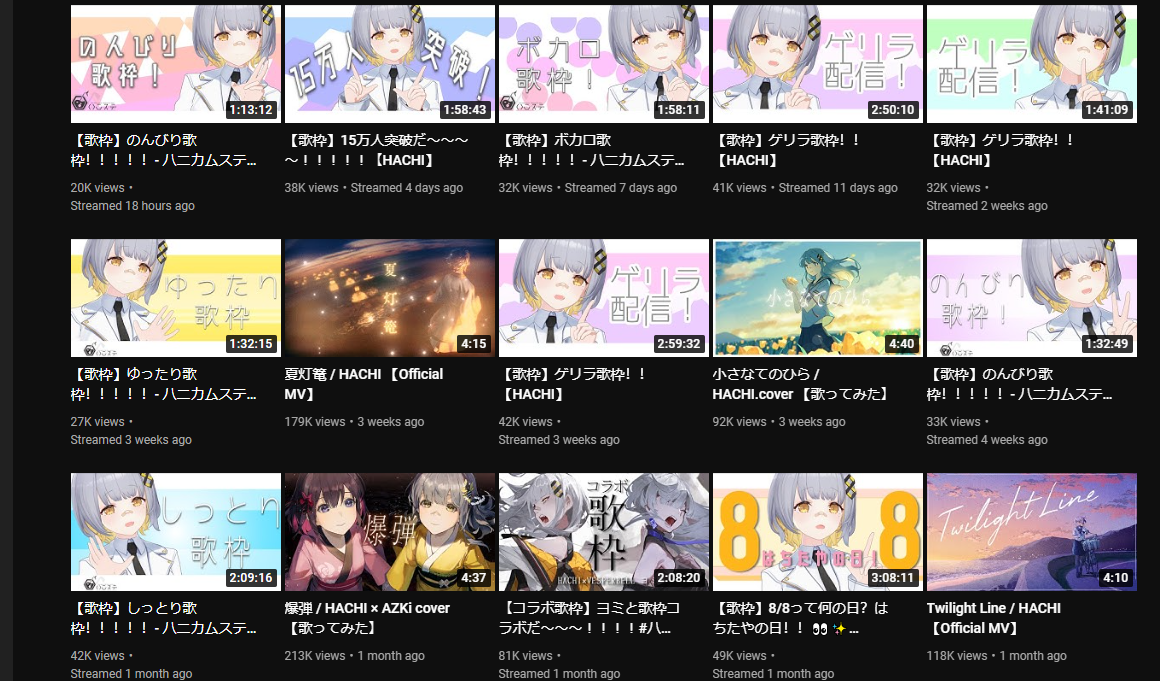
Task: Open the 2:59:32 ゲリラ歌枠 stream
Action: [603, 298]
